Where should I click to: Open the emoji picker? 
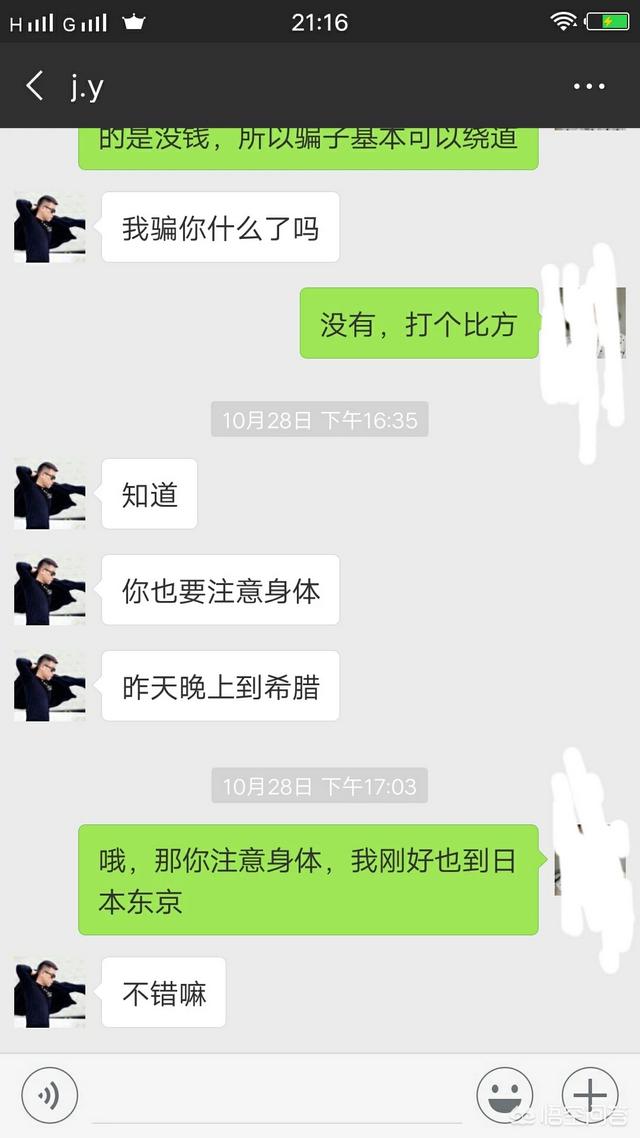click(504, 1095)
